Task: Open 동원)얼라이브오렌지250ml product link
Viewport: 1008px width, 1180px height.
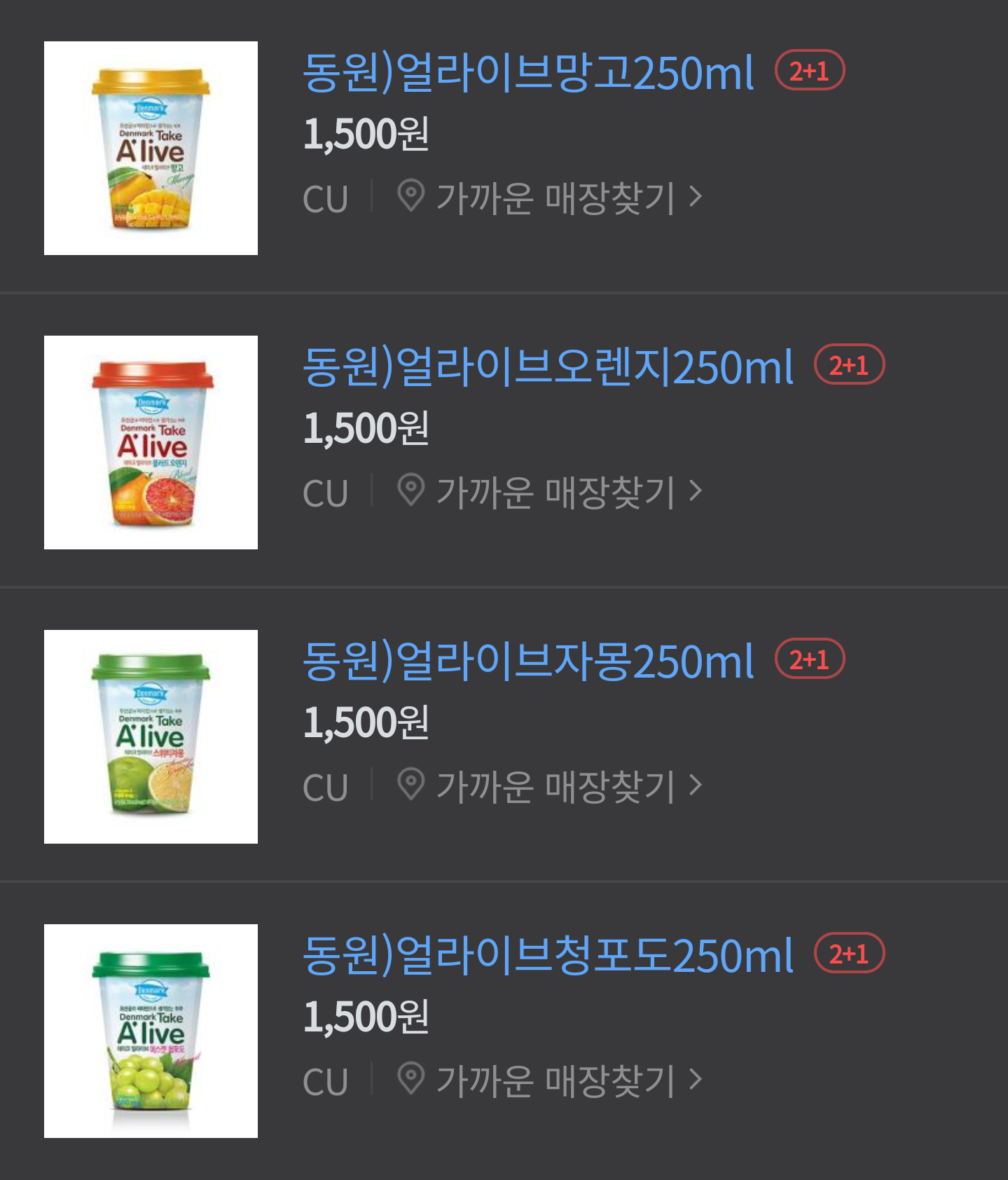Action: pyautogui.click(x=547, y=367)
